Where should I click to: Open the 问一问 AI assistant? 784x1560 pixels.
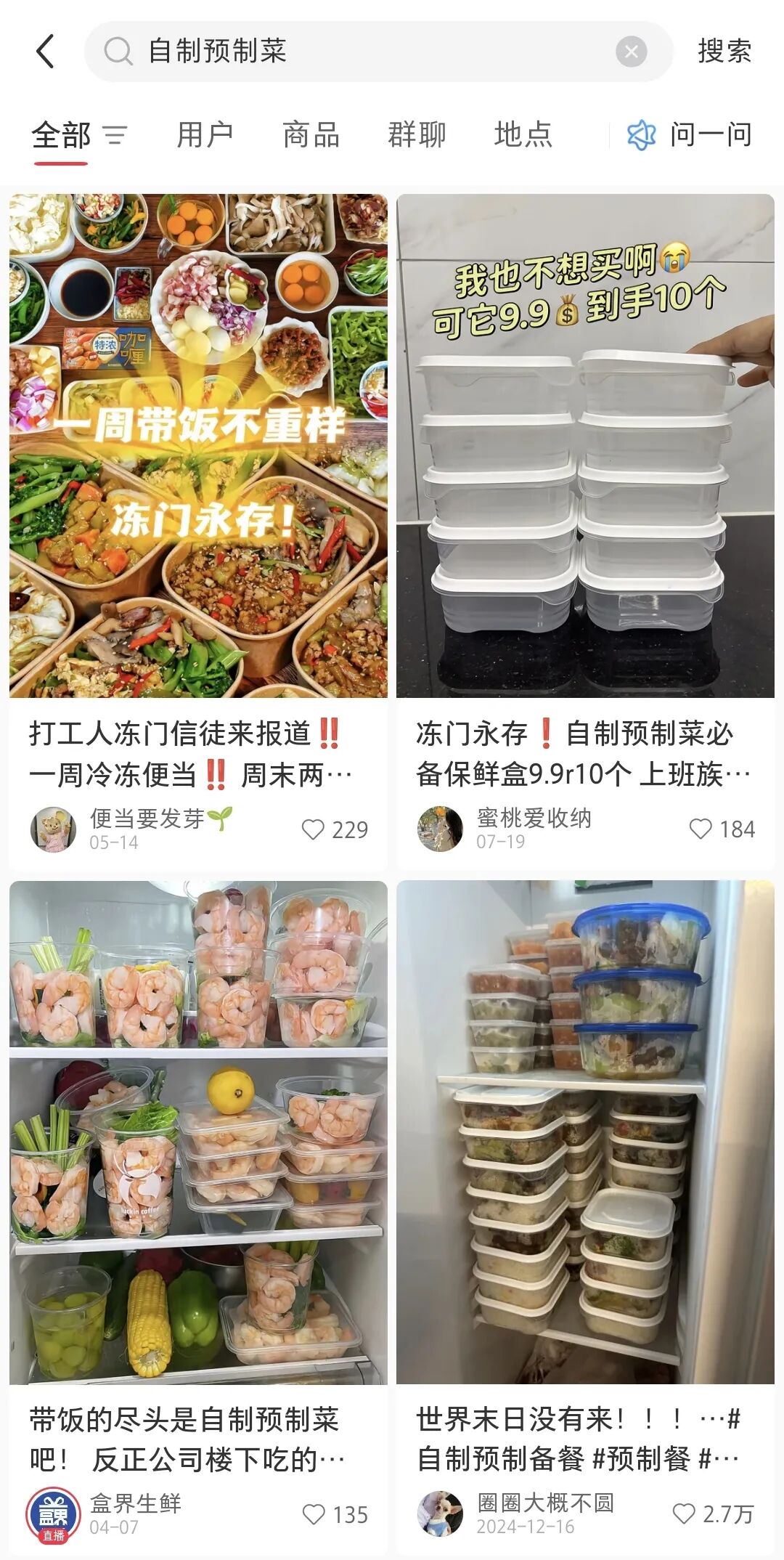click(x=690, y=135)
